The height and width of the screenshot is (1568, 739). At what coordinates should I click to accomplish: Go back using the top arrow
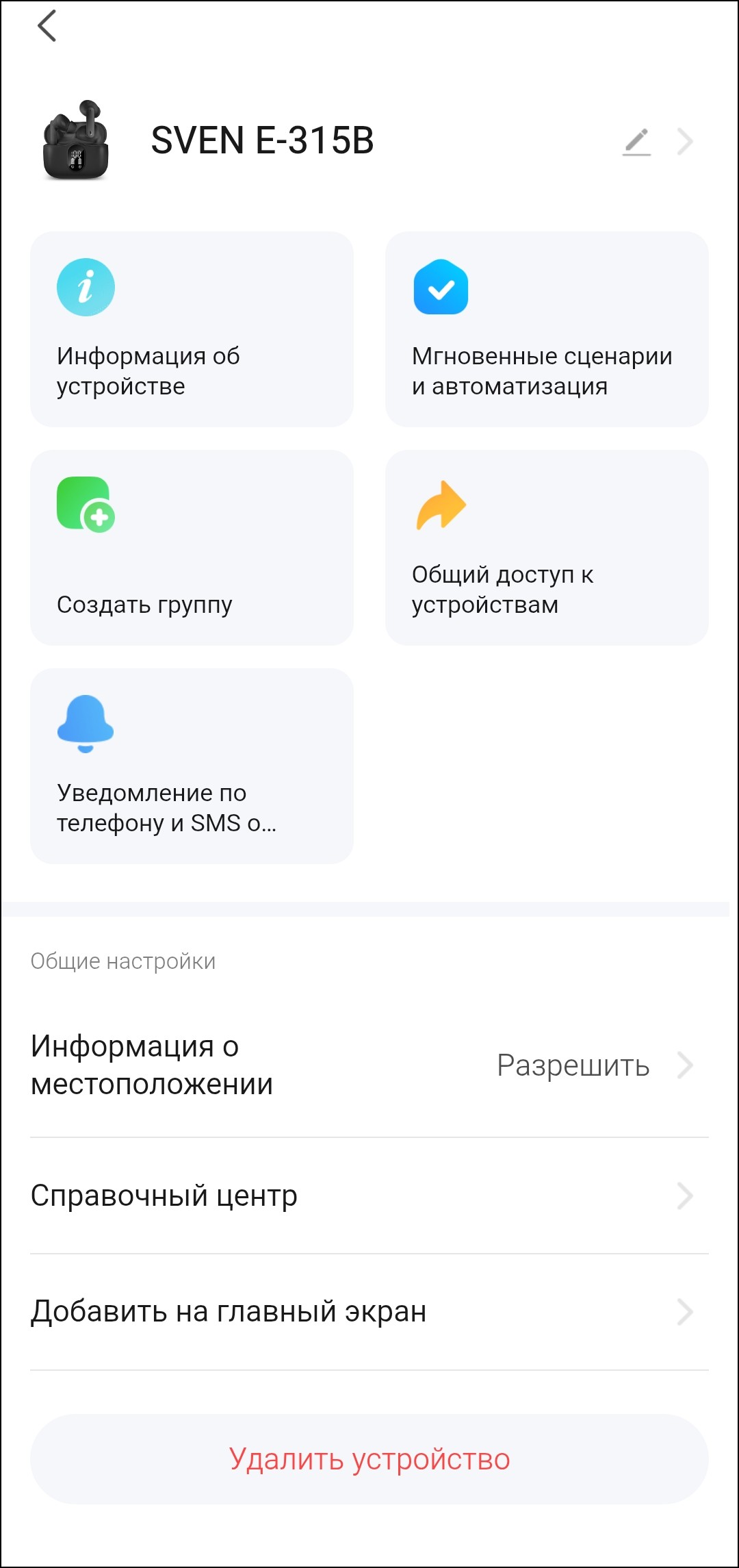[x=47, y=27]
